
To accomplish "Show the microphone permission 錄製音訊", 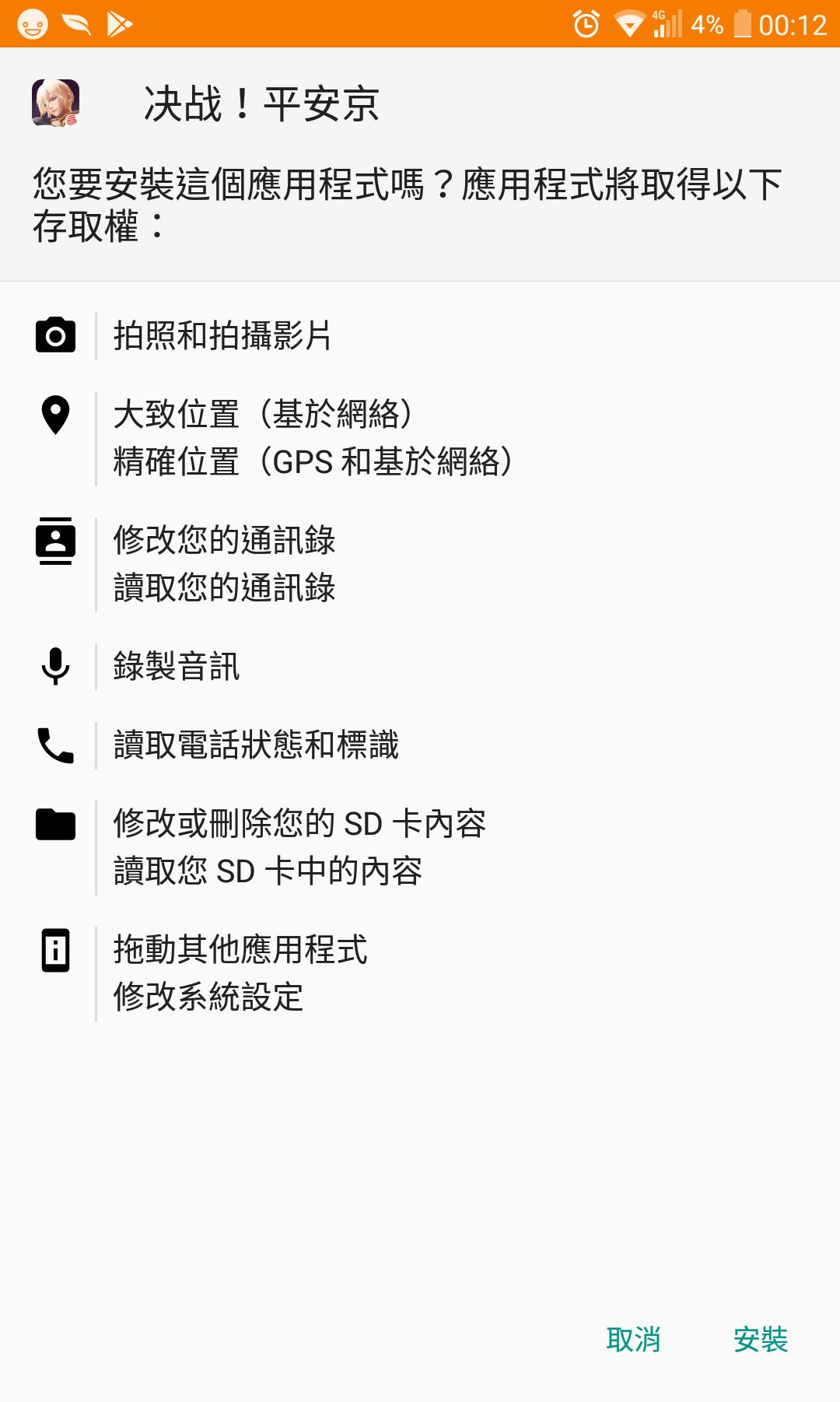I will point(177,667).
